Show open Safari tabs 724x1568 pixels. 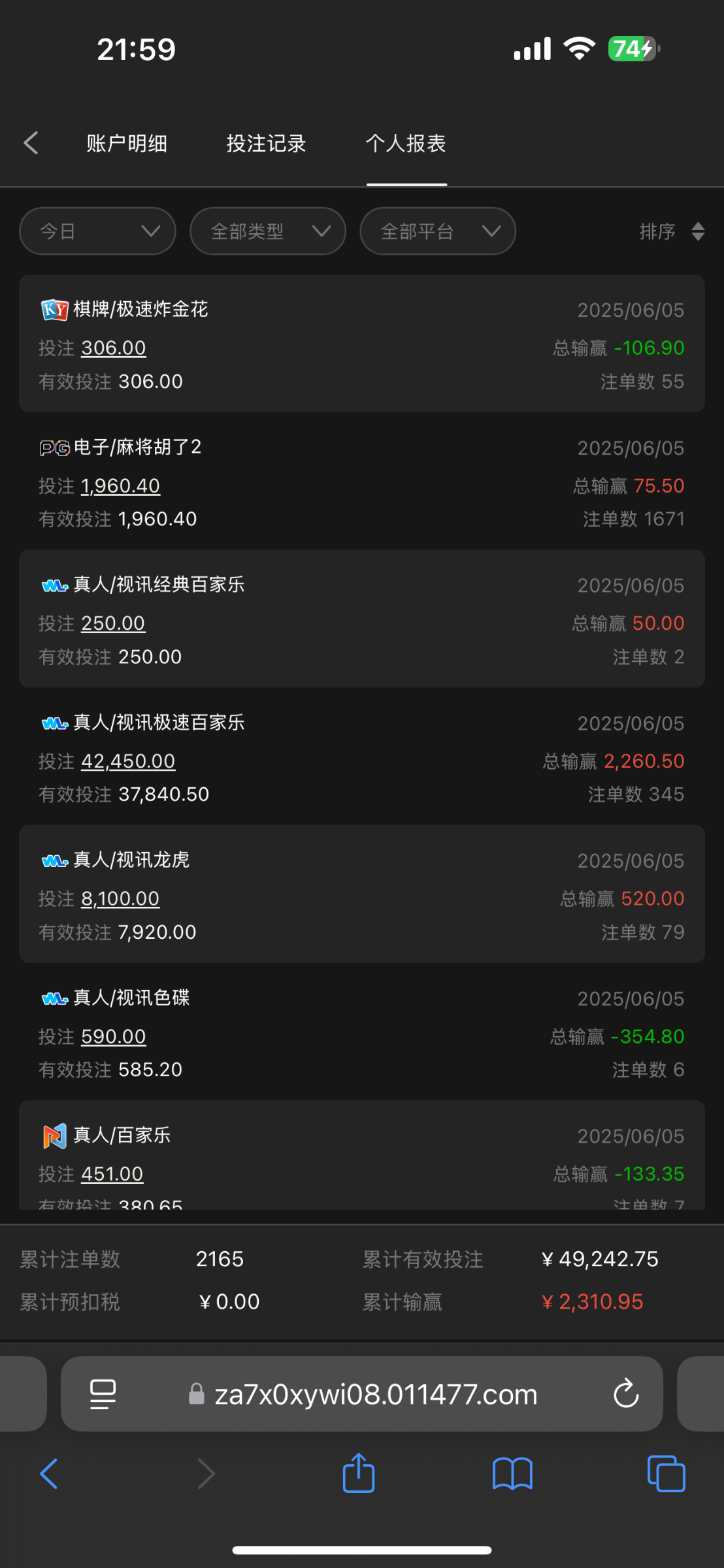(x=666, y=1473)
